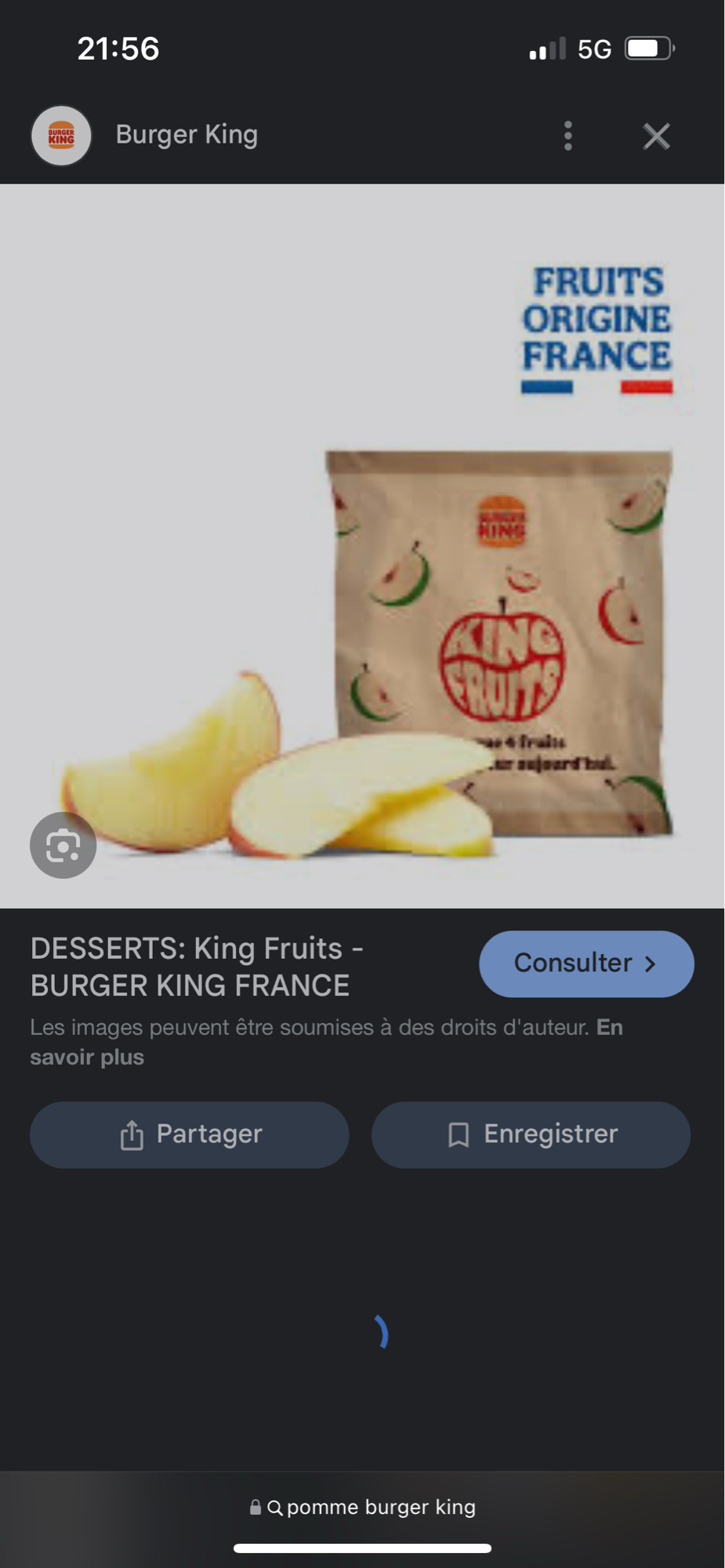Screen dimensions: 725x1568
Task: Tap the Wi-Fi/signal bars in the status bar
Action: [548, 49]
